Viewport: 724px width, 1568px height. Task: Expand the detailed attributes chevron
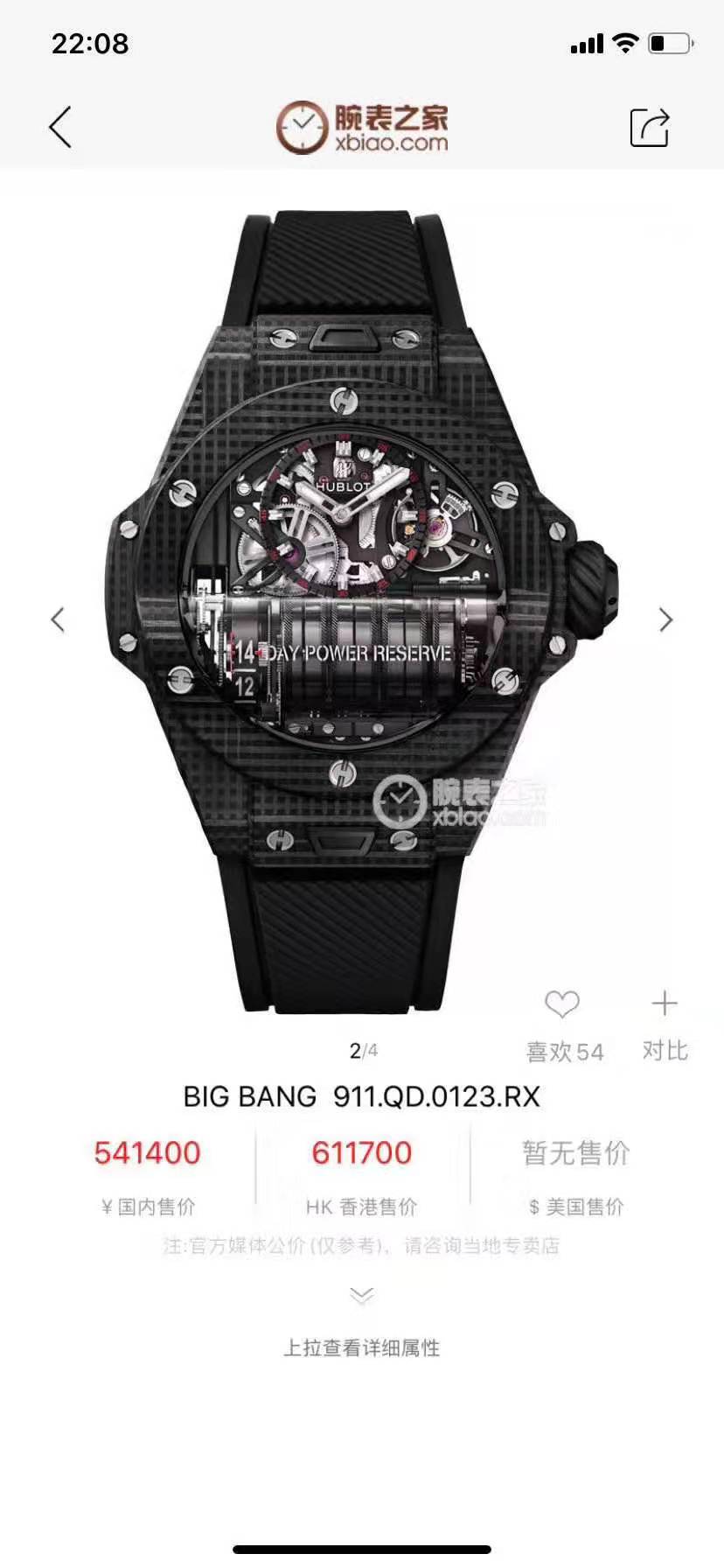[361, 1295]
